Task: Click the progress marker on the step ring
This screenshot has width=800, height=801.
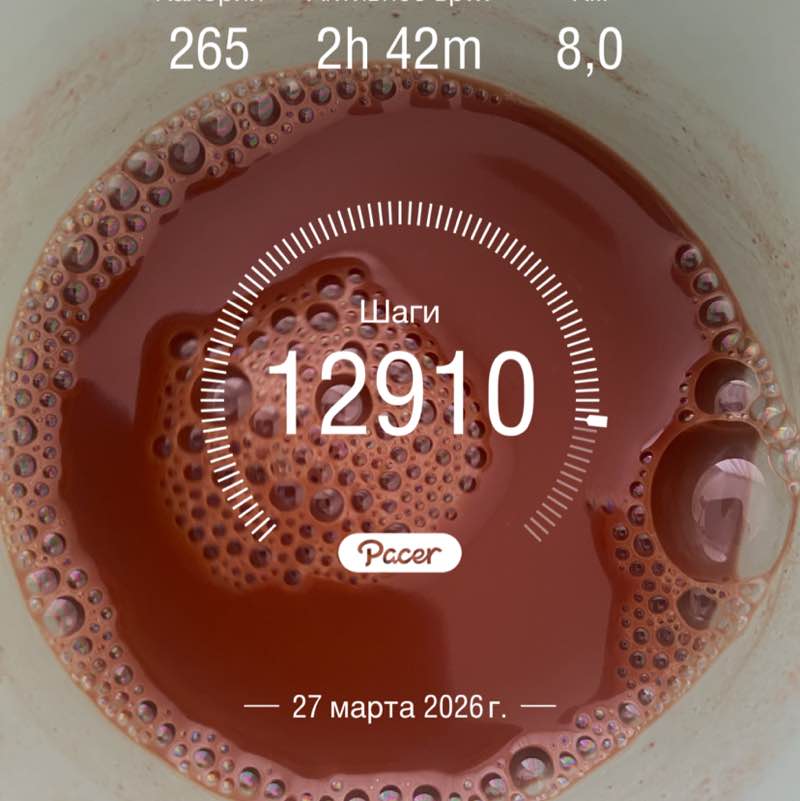Action: tap(600, 422)
